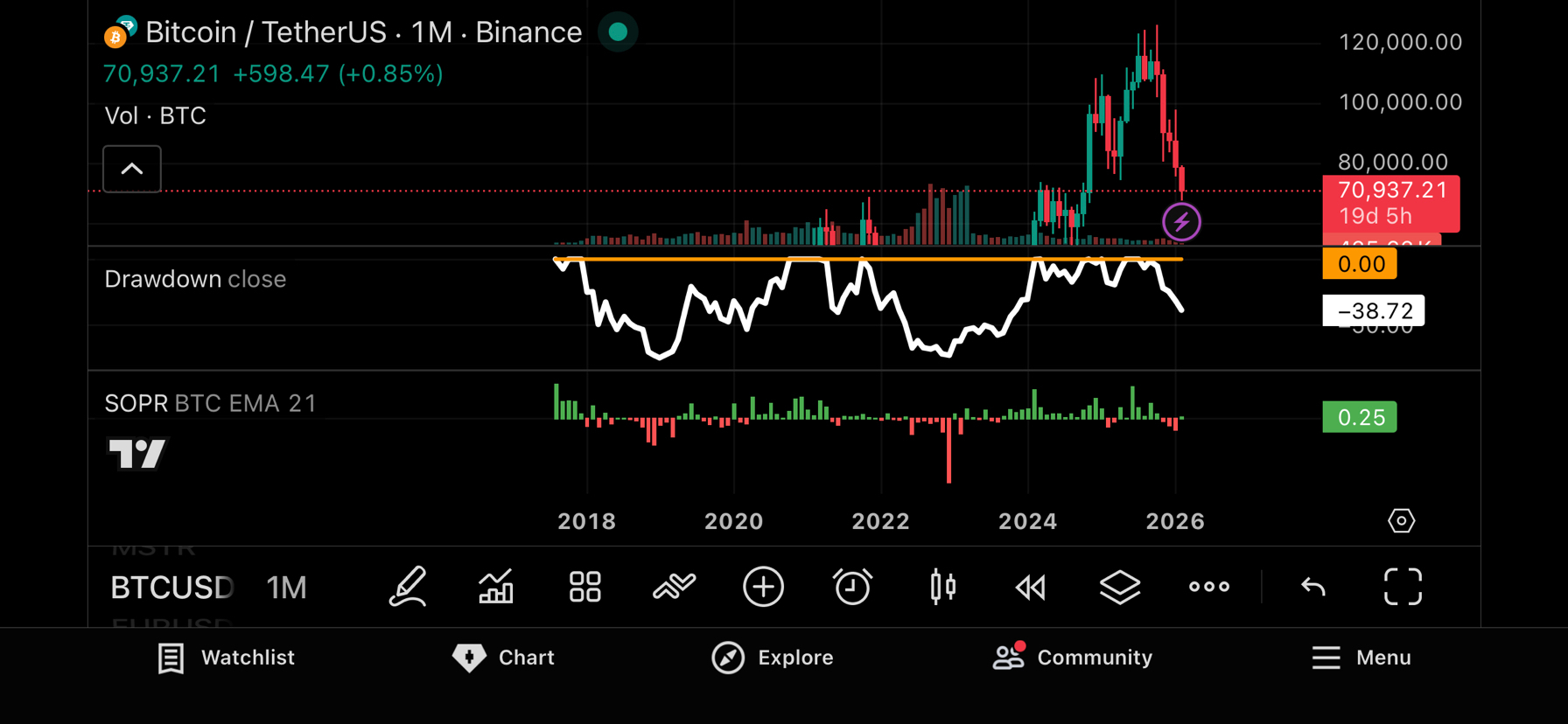Open the layout grid options
This screenshot has height=724, width=1568.
(x=584, y=587)
